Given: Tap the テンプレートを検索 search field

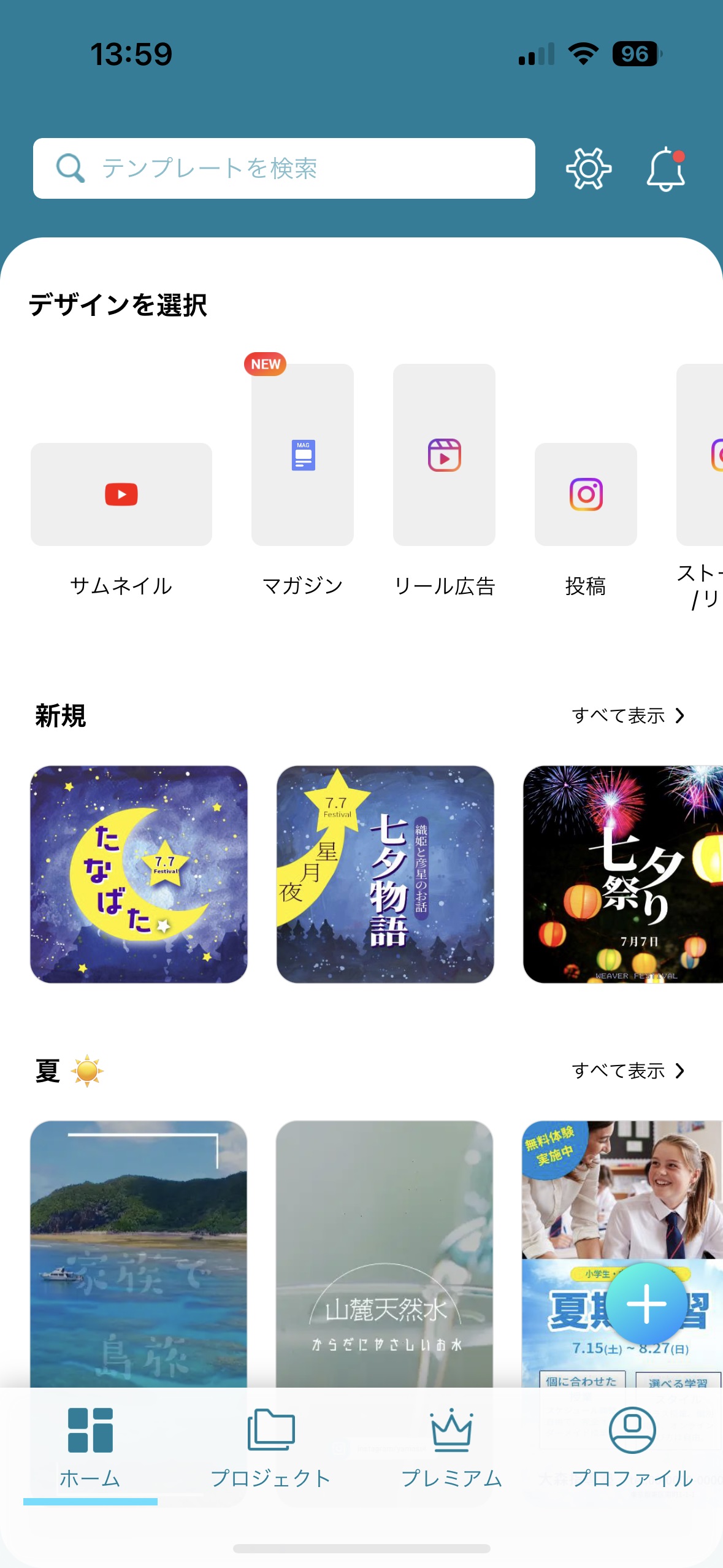Looking at the screenshot, I should pos(283,168).
